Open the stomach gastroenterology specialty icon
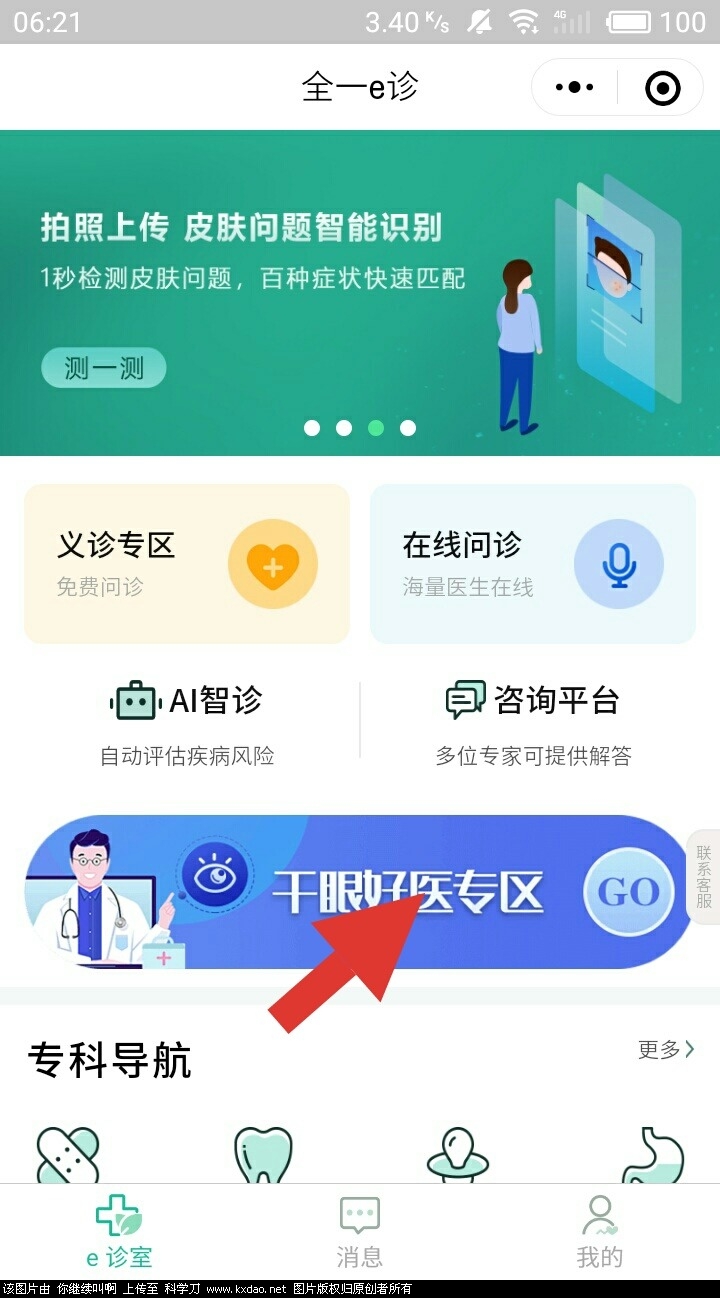Viewport: 720px width, 1298px height. [x=652, y=1158]
